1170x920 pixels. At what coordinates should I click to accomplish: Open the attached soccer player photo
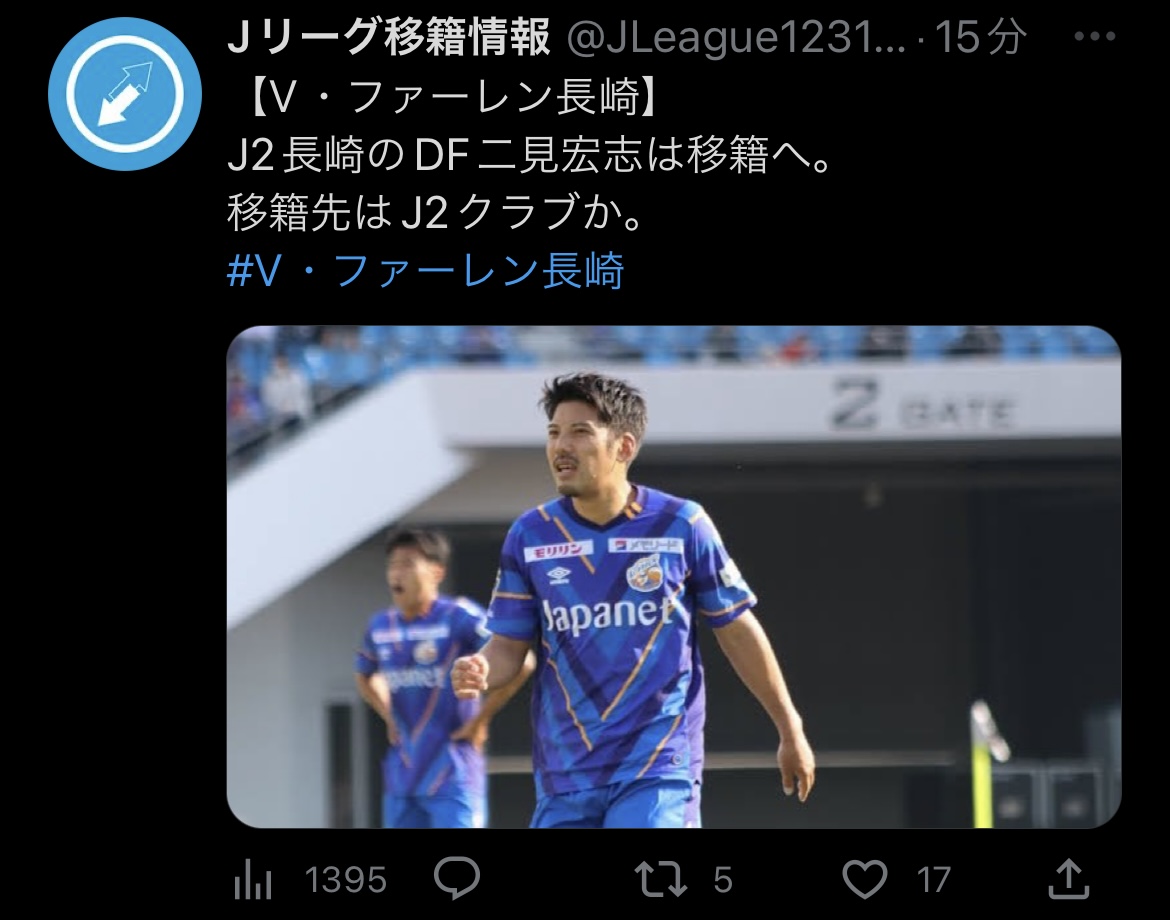point(673,576)
